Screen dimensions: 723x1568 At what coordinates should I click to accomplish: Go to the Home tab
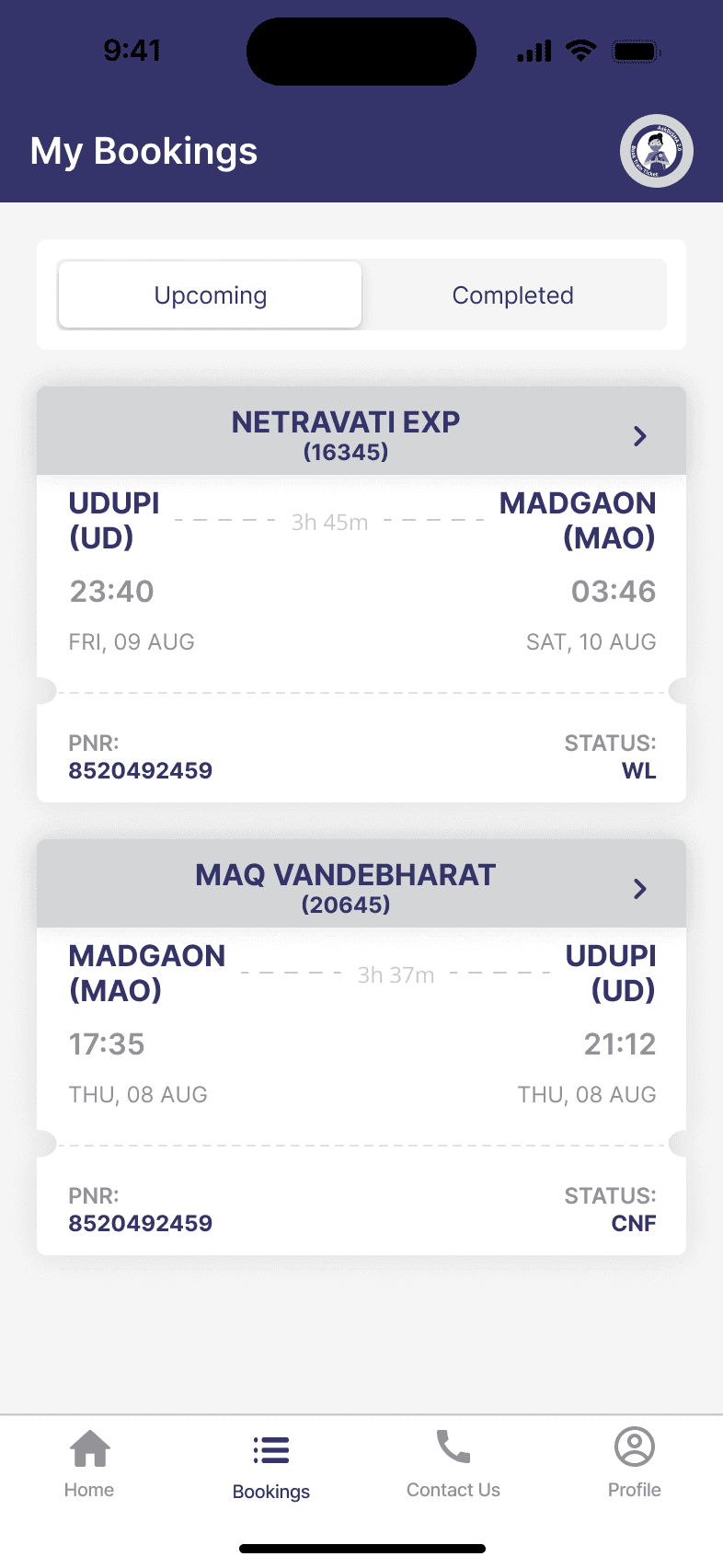89,1463
